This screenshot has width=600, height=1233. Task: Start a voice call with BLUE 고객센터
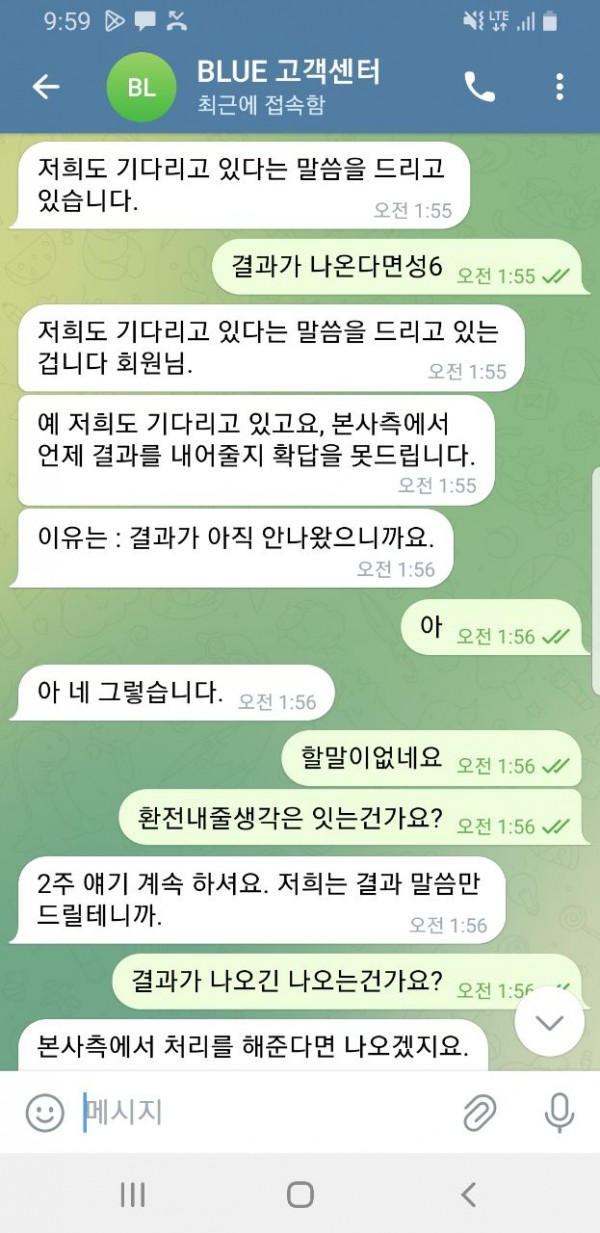click(479, 87)
